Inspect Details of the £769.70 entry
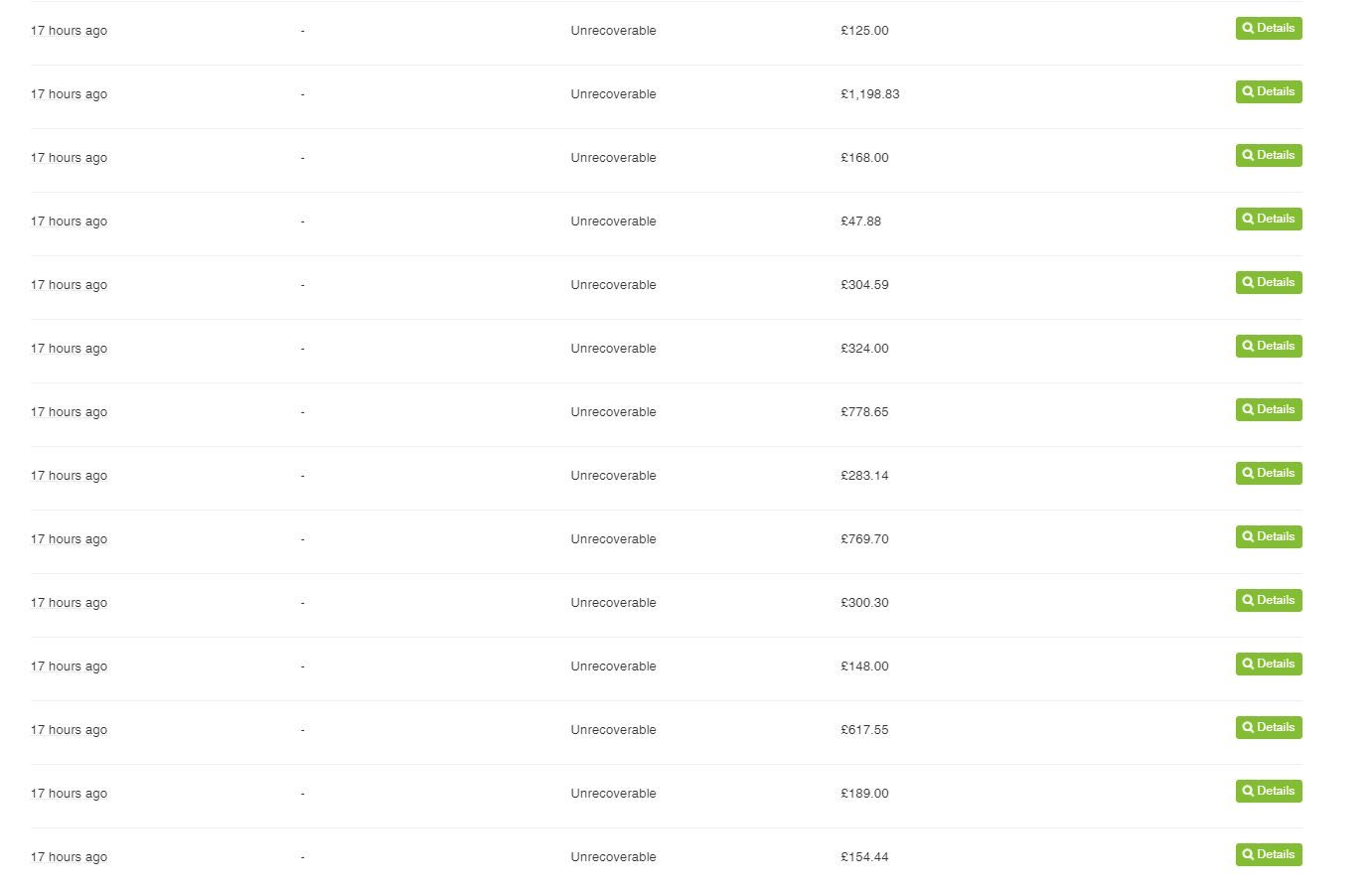 tap(1268, 537)
